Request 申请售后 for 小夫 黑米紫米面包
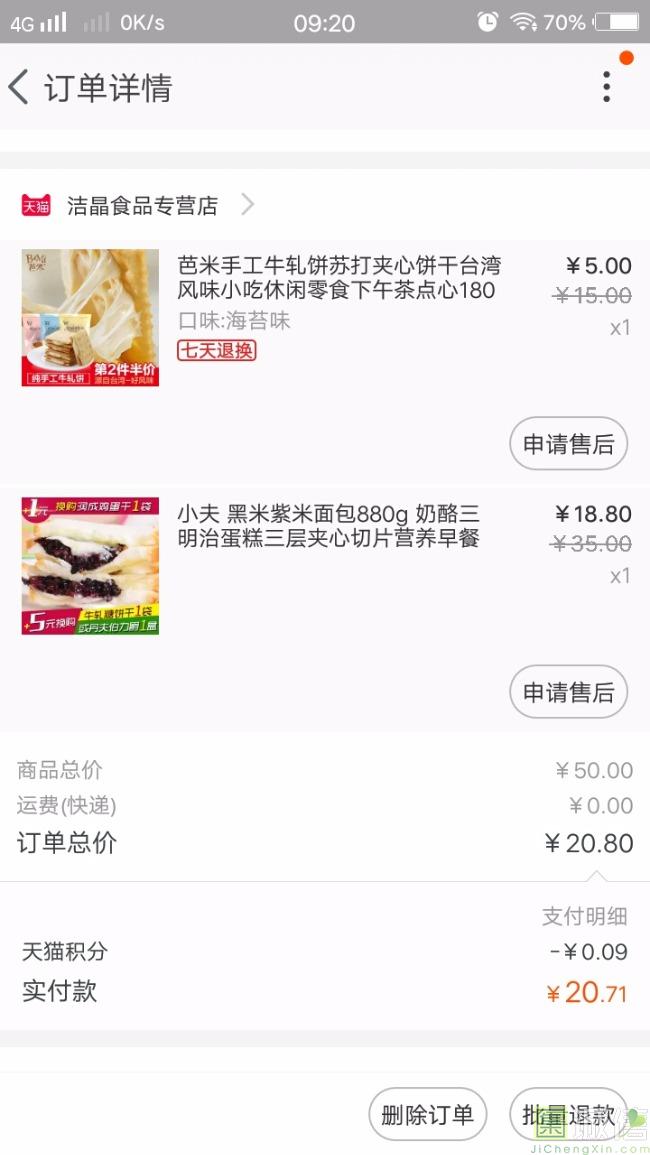 click(x=568, y=692)
